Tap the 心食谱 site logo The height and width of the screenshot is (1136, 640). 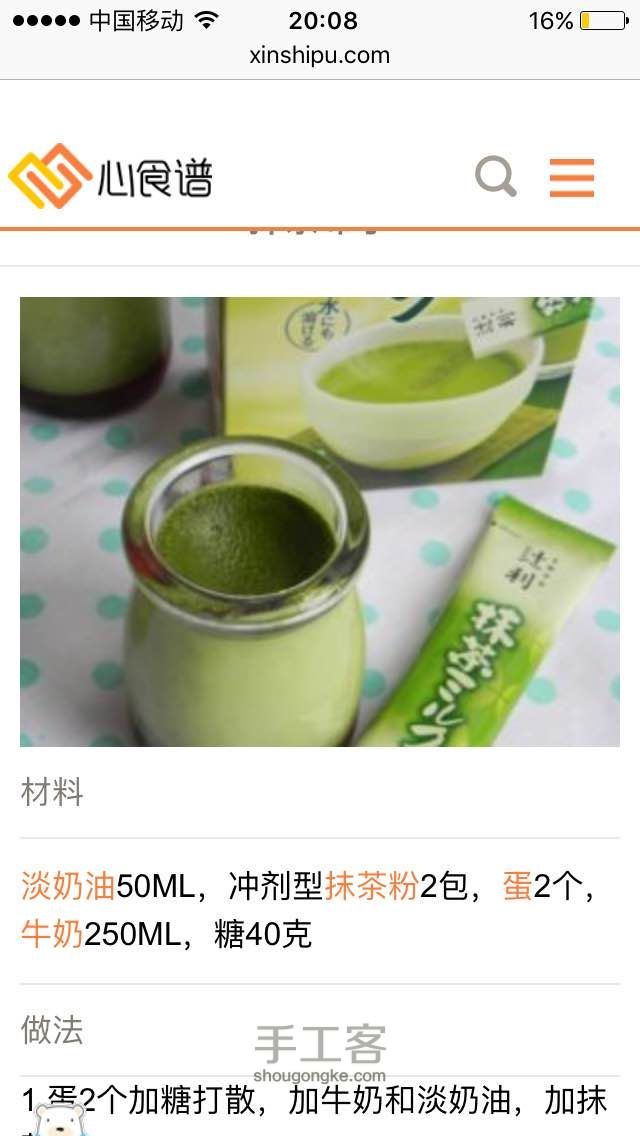110,177
